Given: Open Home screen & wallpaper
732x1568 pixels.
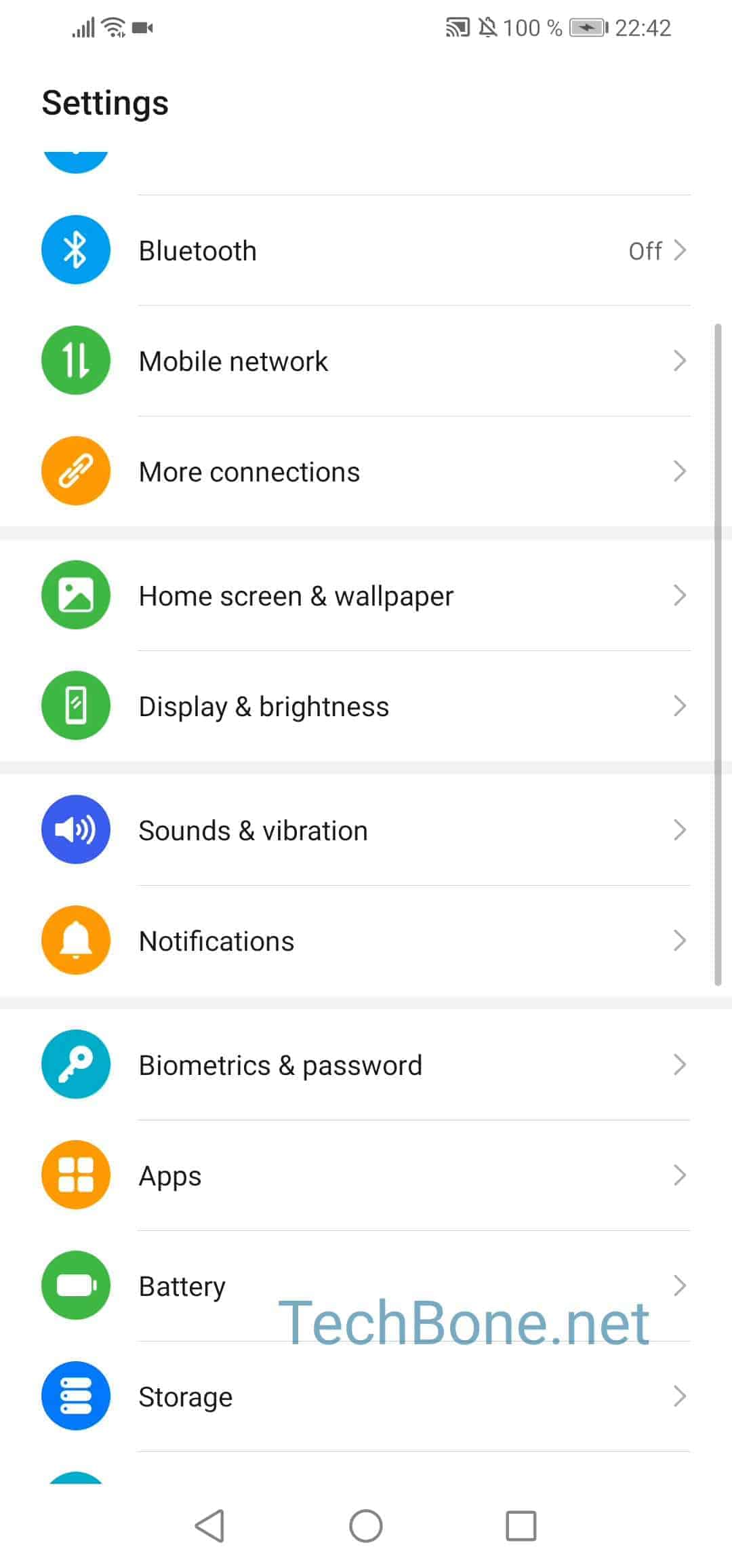Looking at the screenshot, I should 366,595.
